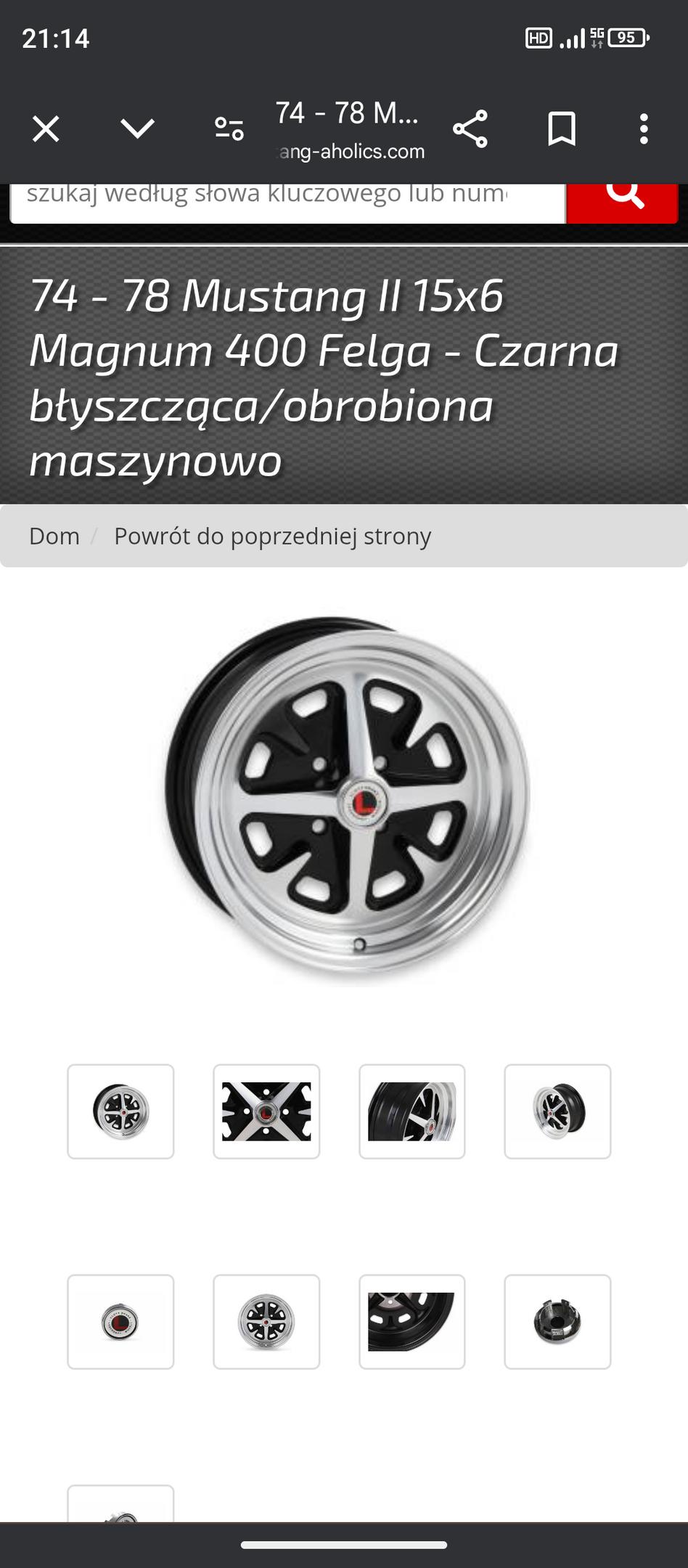Minimize the custom tab with the down chevron
This screenshot has height=1568, width=688.
point(137,129)
